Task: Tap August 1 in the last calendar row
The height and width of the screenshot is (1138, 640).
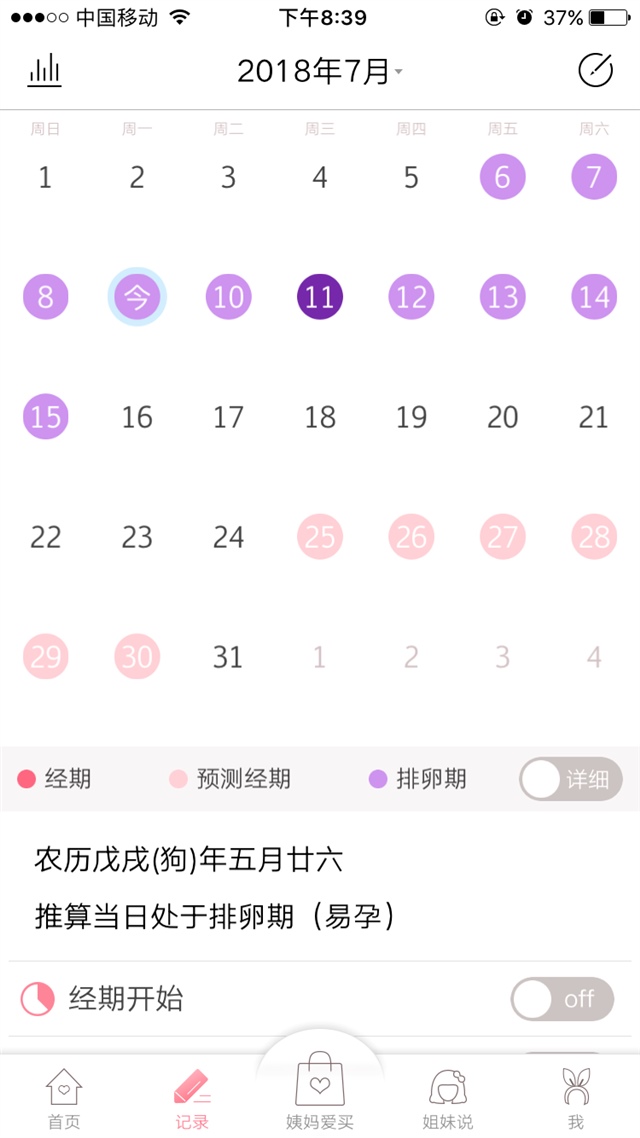Action: click(320, 657)
